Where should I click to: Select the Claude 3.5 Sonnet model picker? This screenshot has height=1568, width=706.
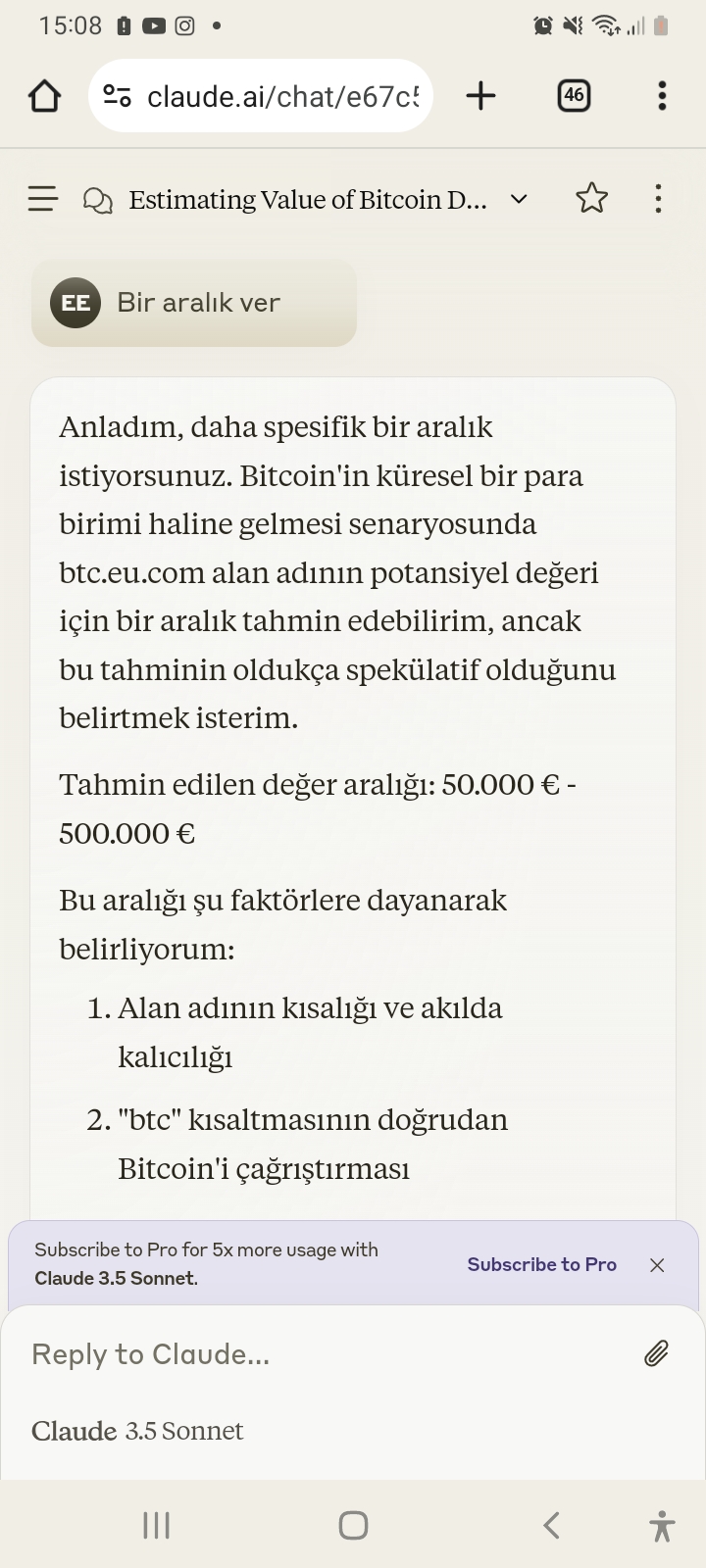point(137,1431)
